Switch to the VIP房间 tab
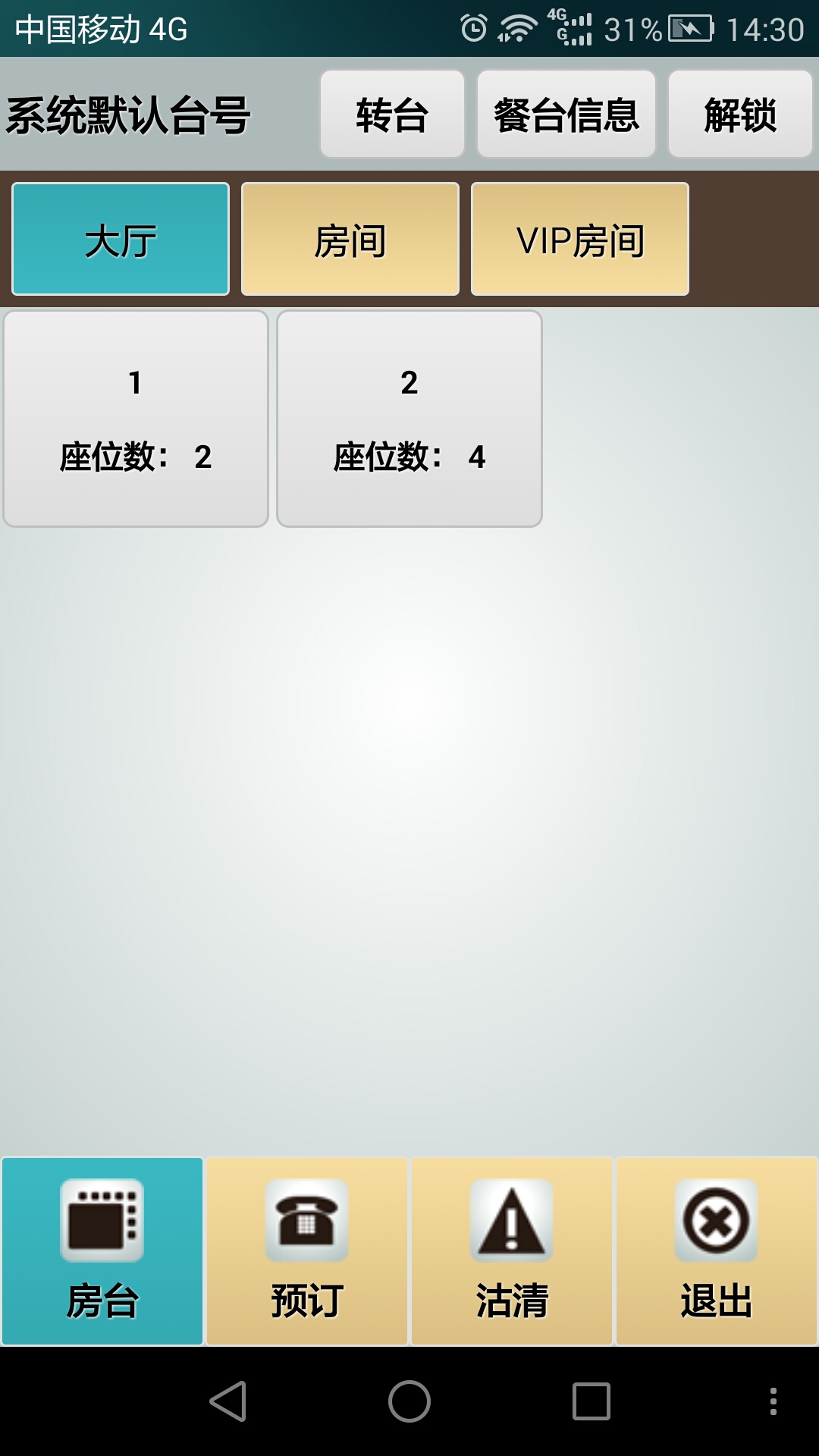 tap(580, 240)
